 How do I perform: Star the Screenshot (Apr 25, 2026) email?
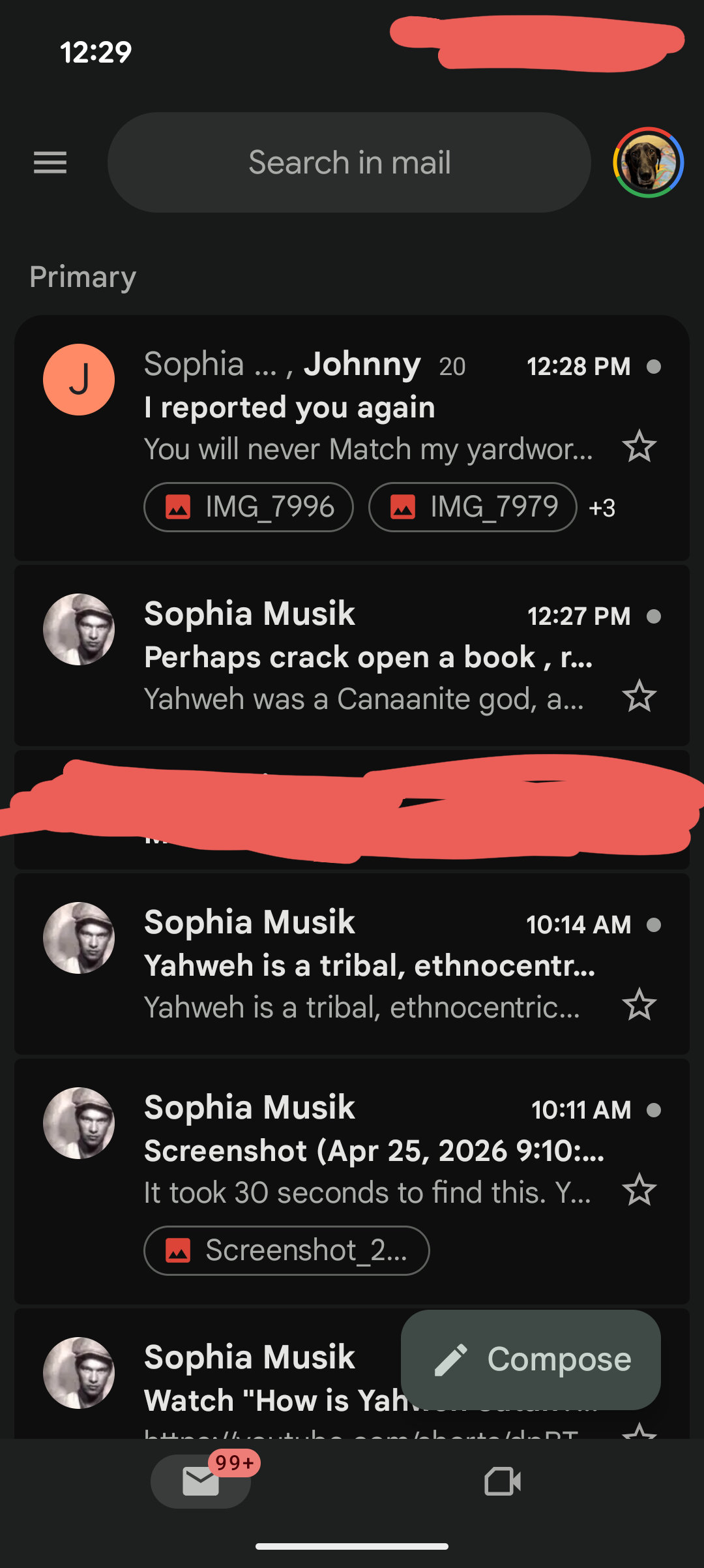click(639, 1190)
